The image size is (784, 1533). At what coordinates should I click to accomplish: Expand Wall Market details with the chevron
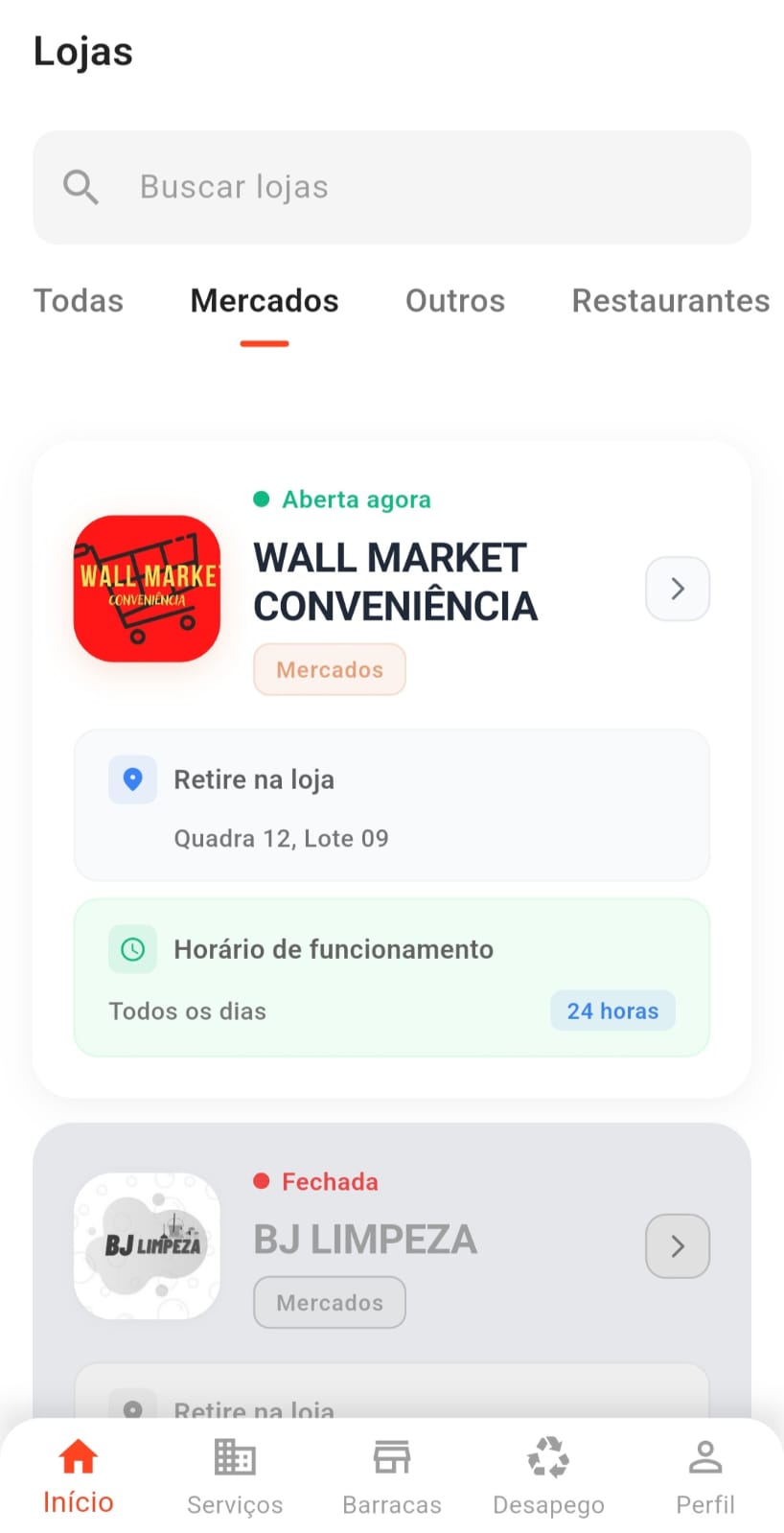[678, 589]
